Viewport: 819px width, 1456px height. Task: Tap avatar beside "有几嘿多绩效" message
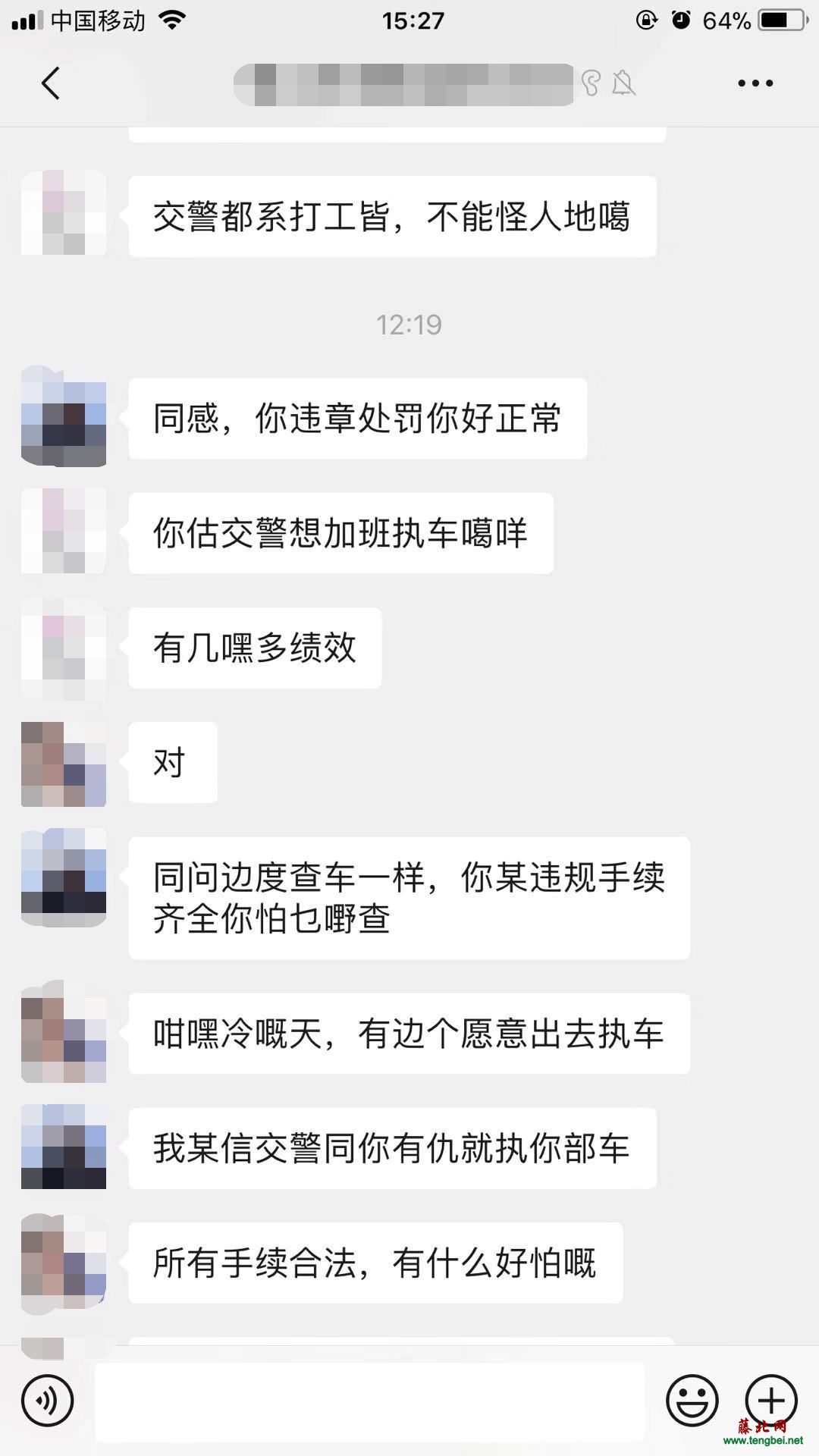(64, 648)
